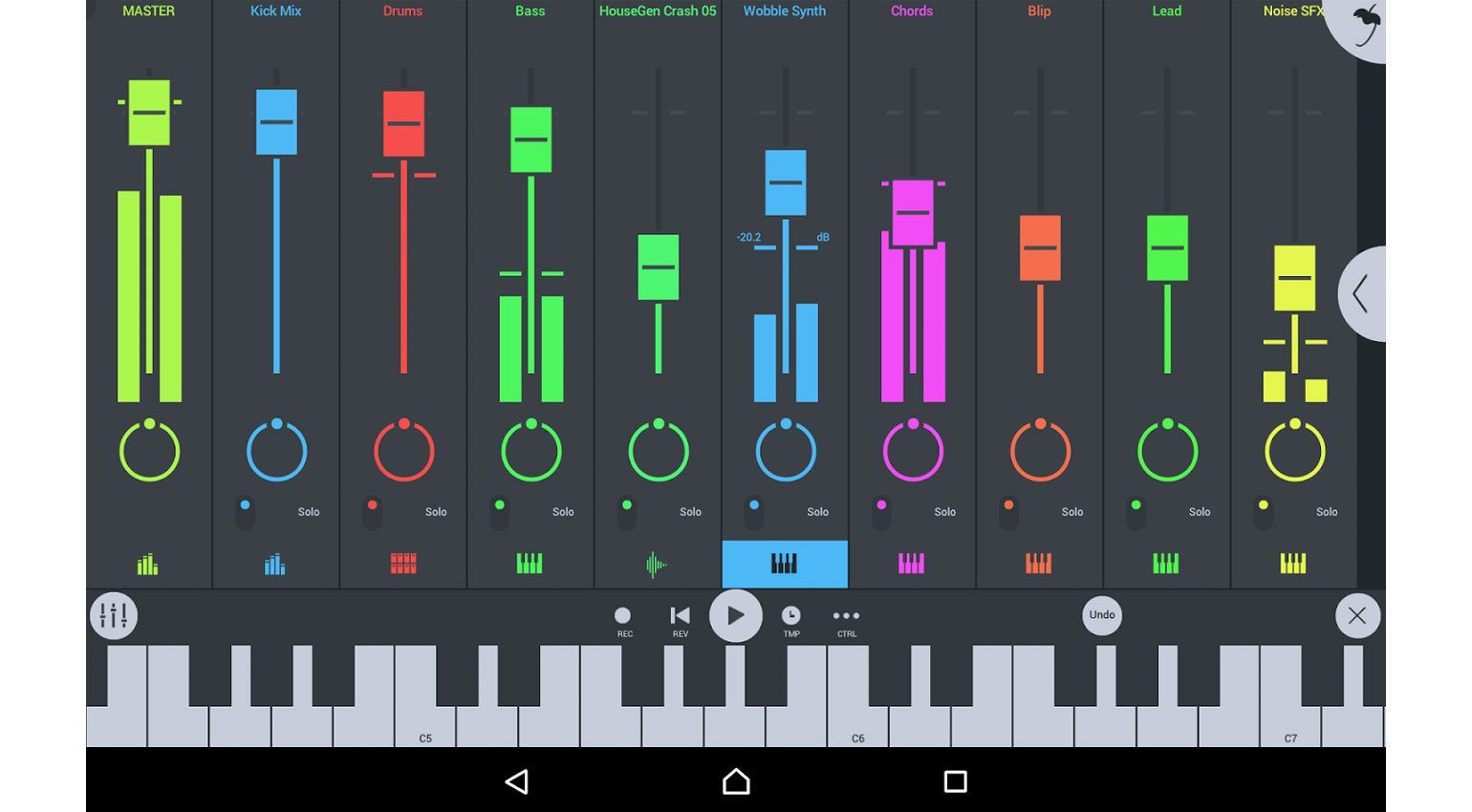Mute toggle on the Bass channel
Viewport: 1472px width, 812px height.
coord(499,513)
